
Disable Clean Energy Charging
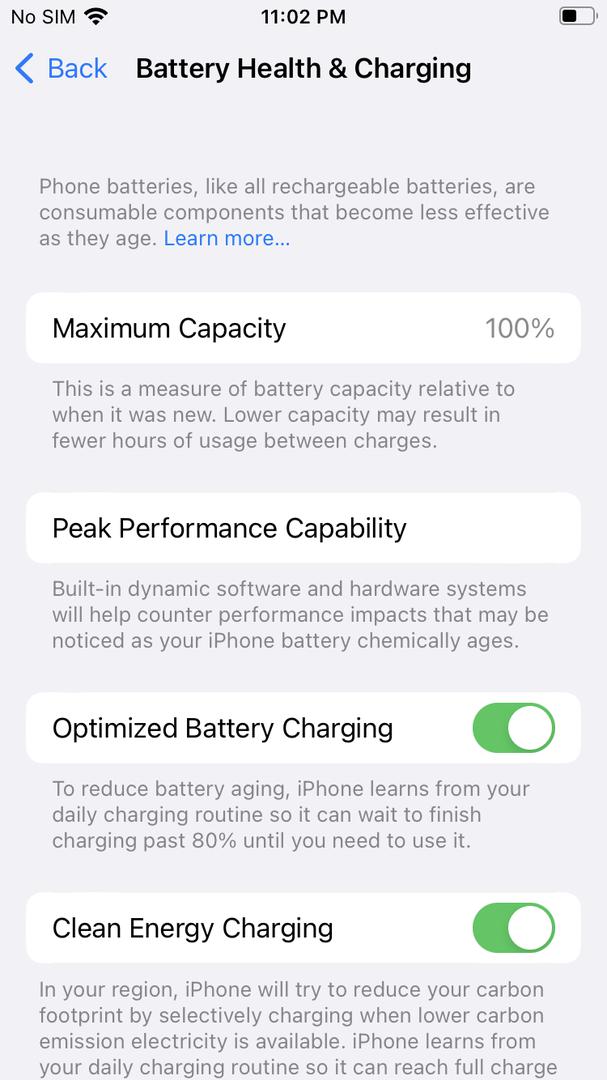pos(513,928)
